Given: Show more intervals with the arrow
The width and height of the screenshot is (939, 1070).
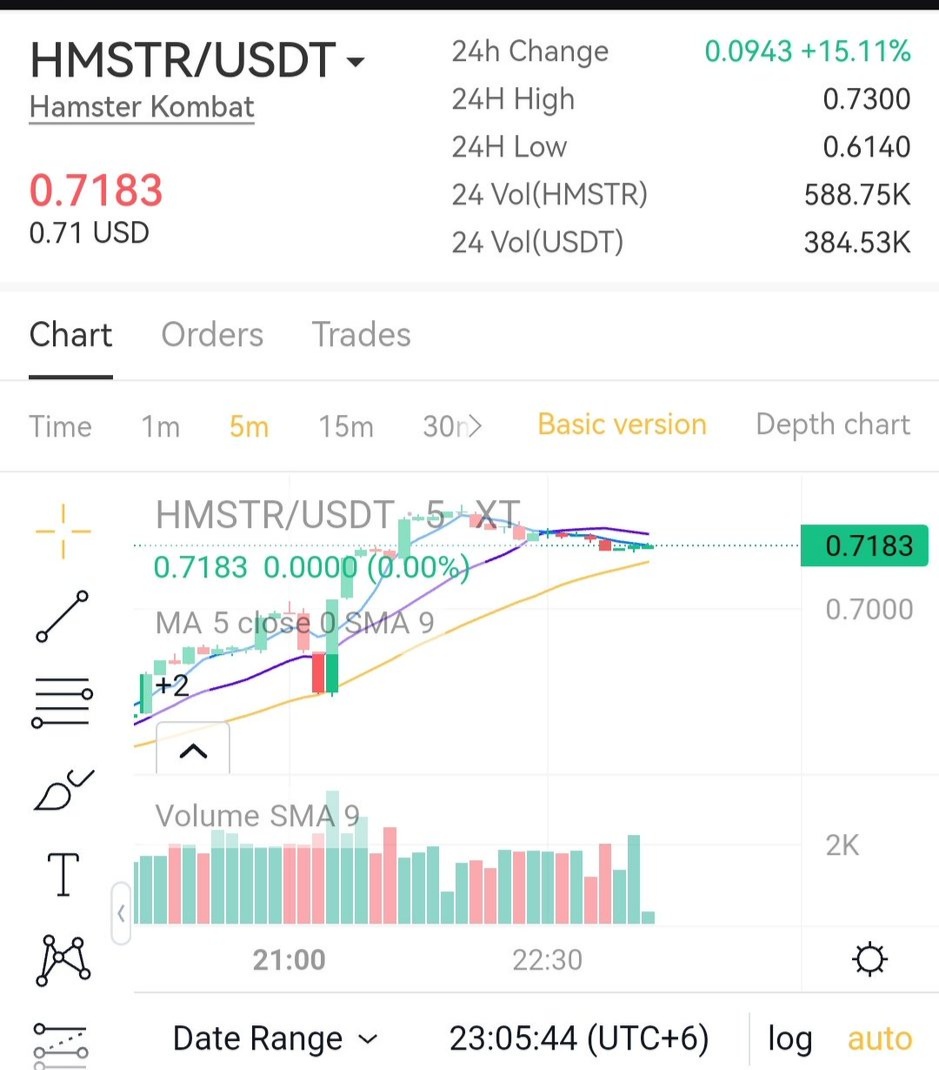Looking at the screenshot, I should tap(475, 427).
